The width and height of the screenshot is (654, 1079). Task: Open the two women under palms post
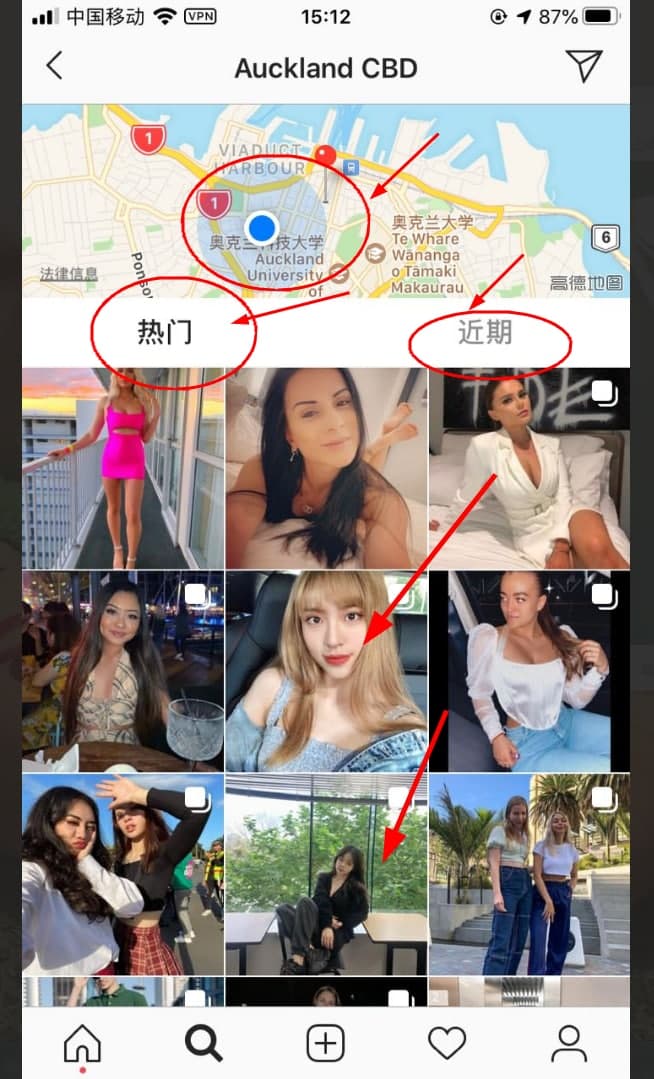529,875
